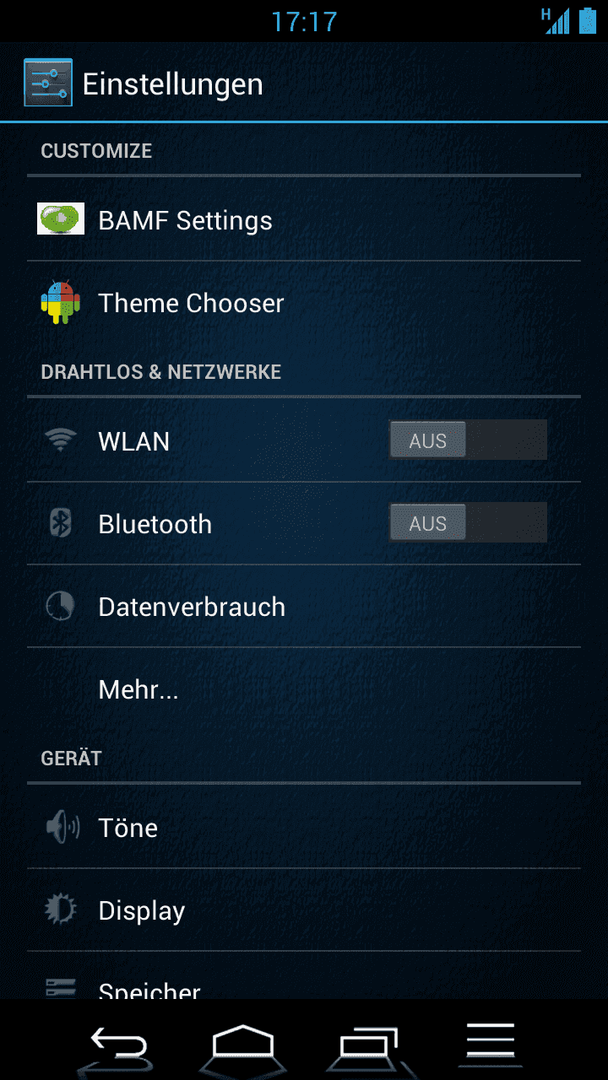Select Mehr... for more network options
The width and height of the screenshot is (608, 1080).
click(x=304, y=688)
